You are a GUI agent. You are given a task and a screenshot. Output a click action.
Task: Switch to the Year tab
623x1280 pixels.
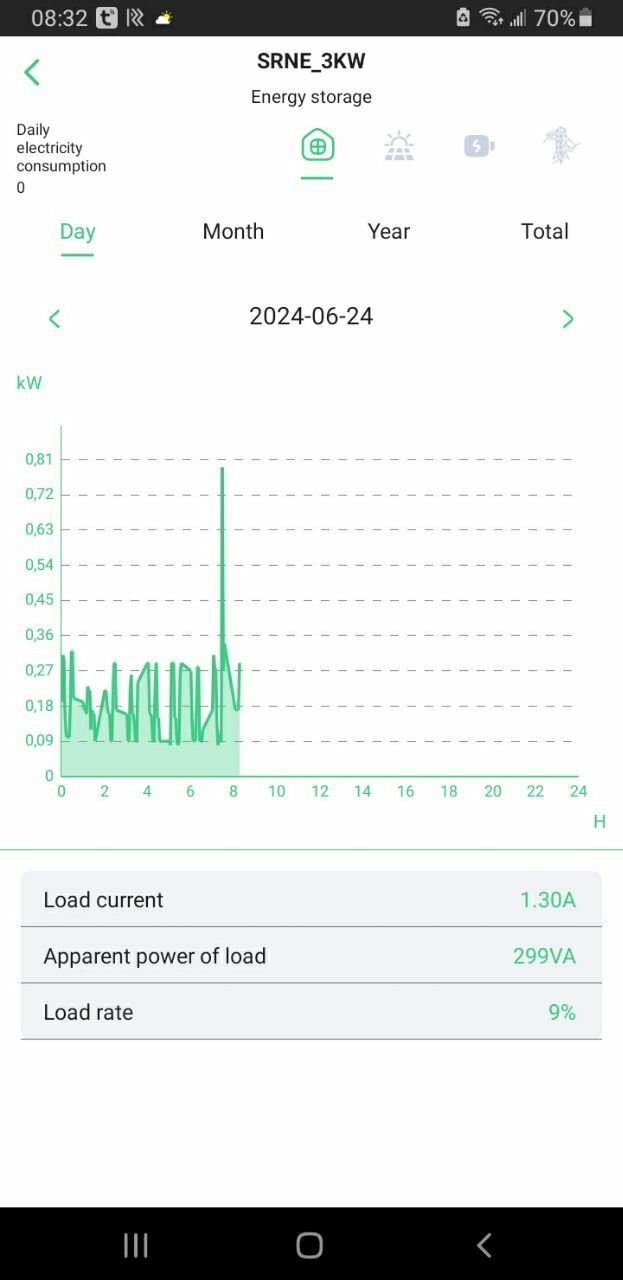(x=389, y=231)
